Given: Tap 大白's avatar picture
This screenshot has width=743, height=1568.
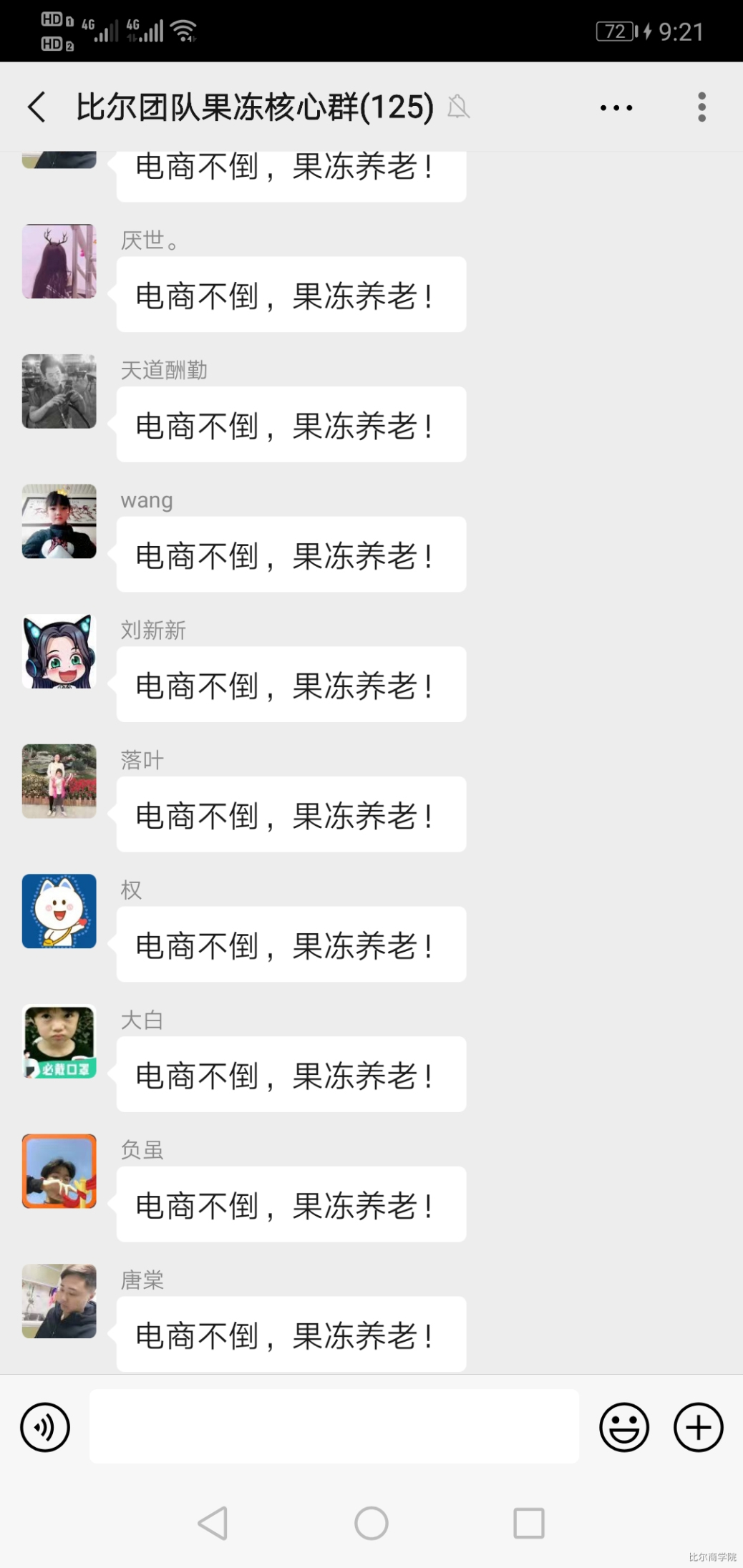Looking at the screenshot, I should 59,1041.
